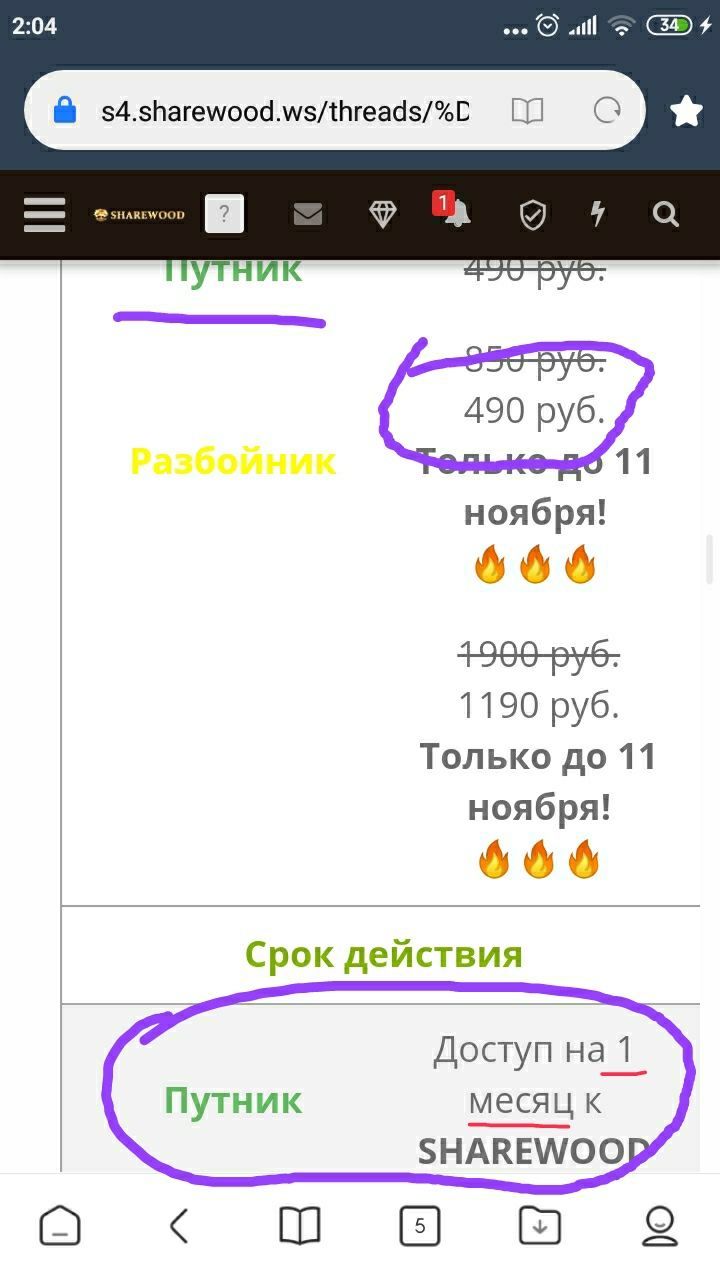
Task: Open the shield check icon
Action: [x=533, y=214]
